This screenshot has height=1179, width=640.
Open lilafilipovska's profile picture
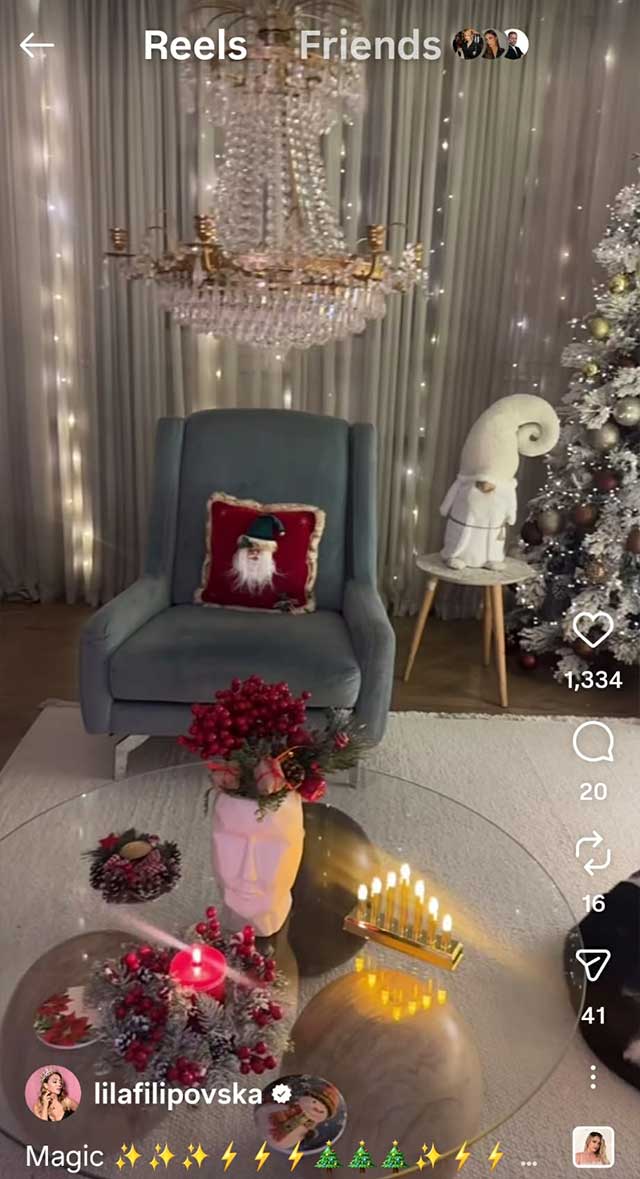pos(52,1093)
